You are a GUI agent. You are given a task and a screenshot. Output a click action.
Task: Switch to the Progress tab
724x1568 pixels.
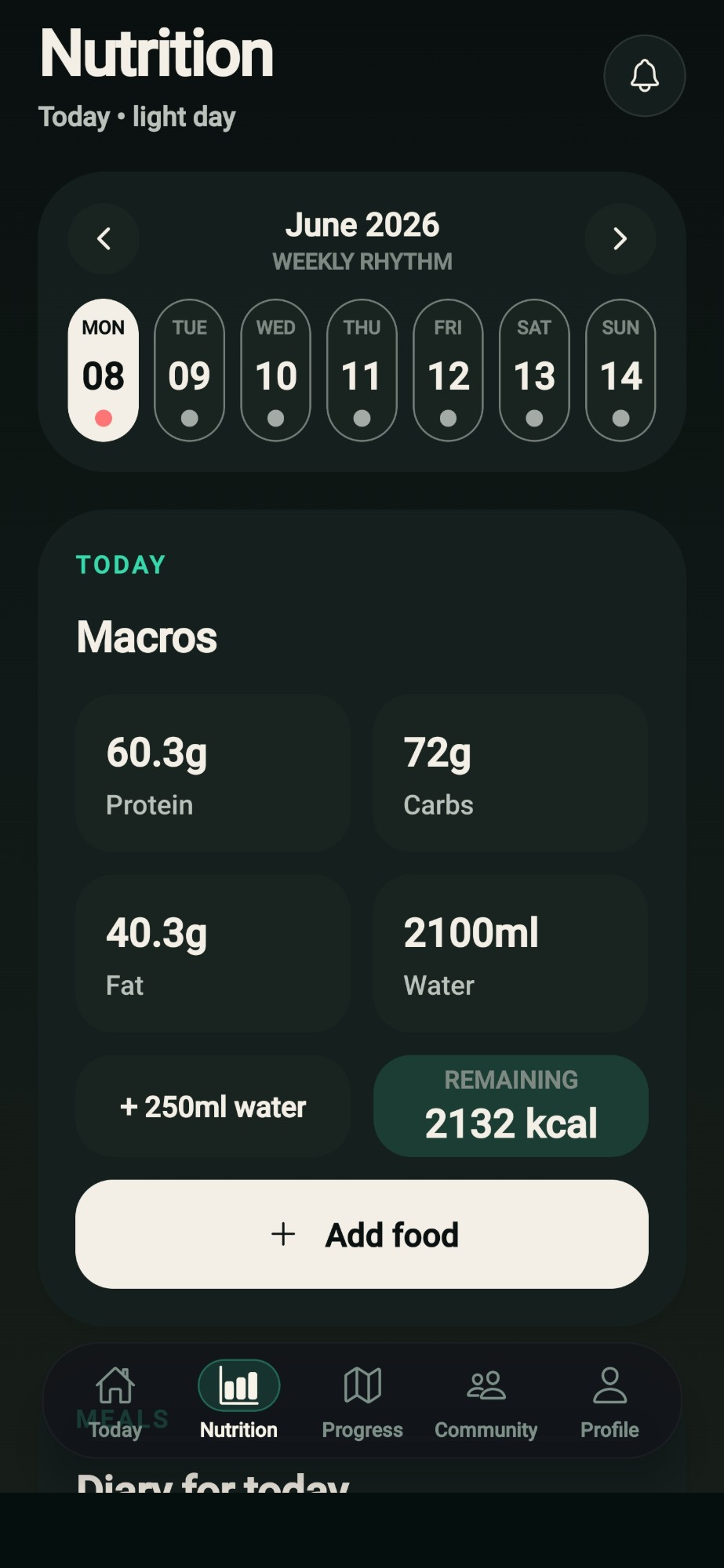click(x=362, y=1402)
